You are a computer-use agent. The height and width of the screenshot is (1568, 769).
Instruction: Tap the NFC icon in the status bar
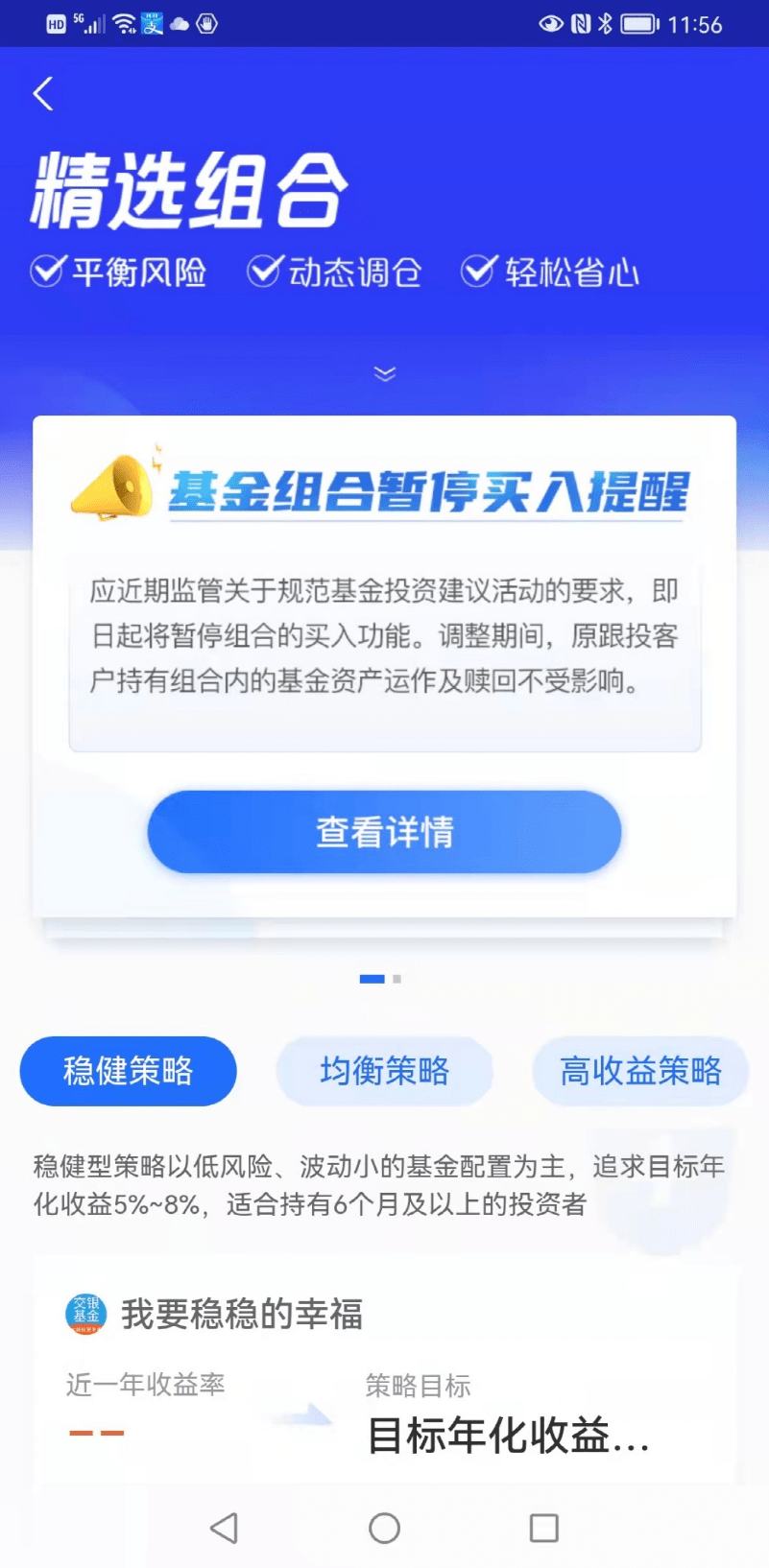581,24
